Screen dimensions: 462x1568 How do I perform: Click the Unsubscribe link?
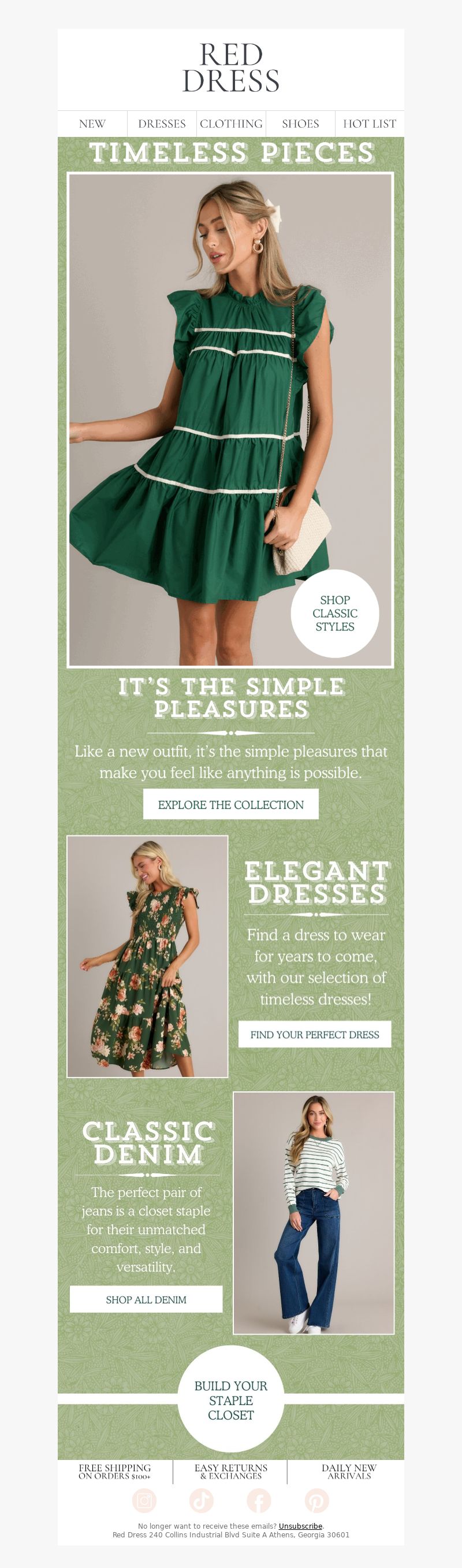click(x=300, y=1526)
